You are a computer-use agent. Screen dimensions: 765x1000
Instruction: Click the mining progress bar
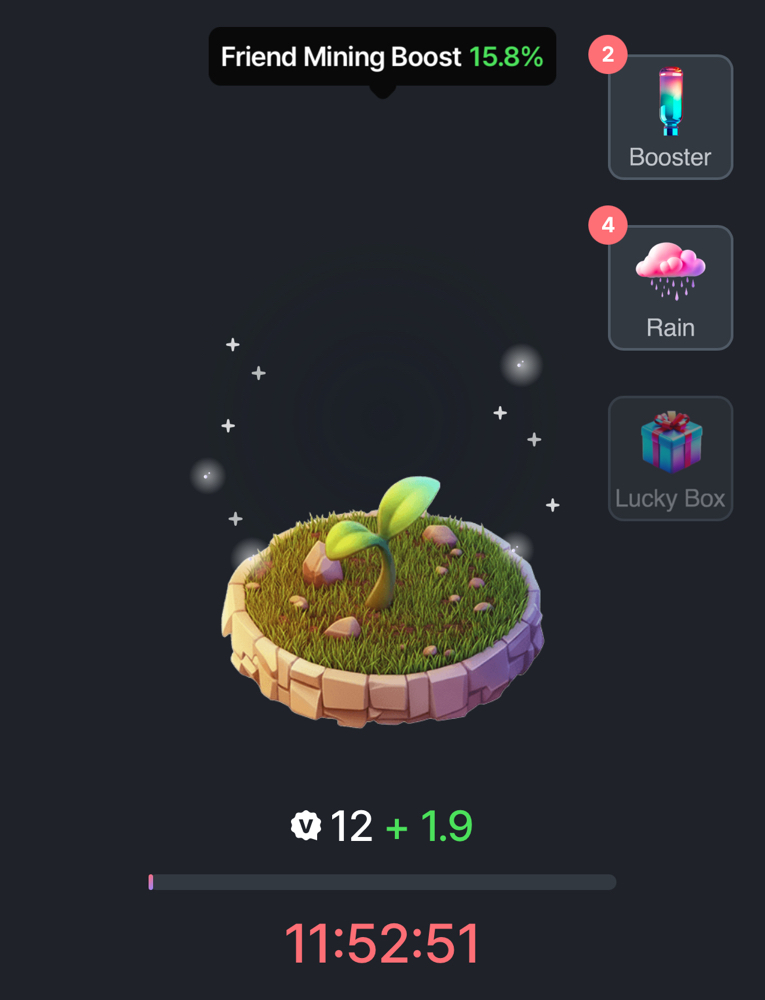click(x=382, y=882)
